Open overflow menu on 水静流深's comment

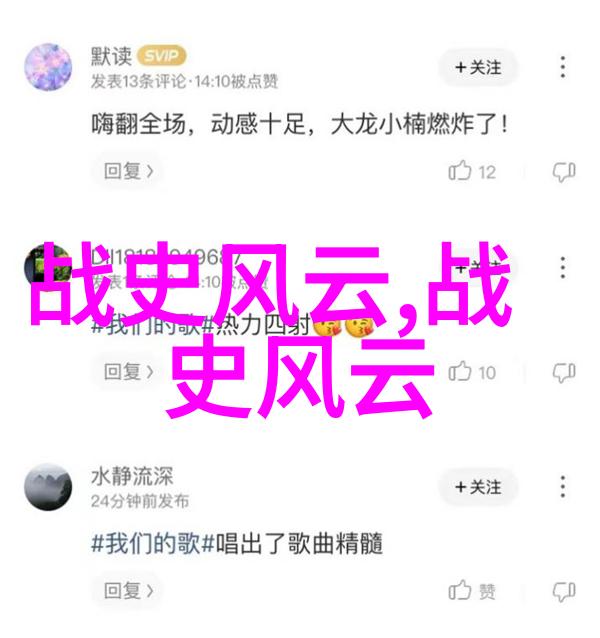563,487
